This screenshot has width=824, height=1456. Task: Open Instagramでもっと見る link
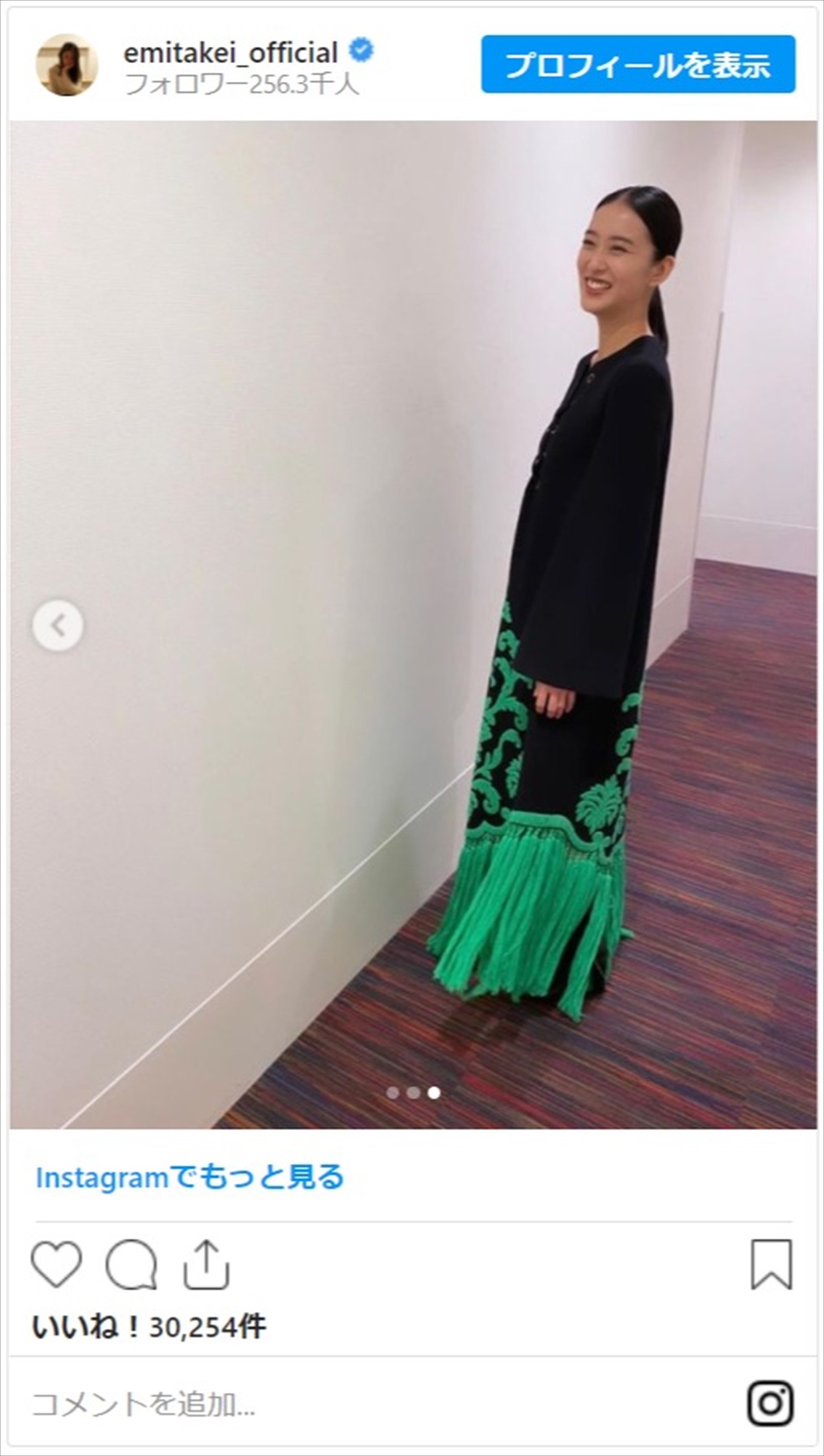[190, 1177]
